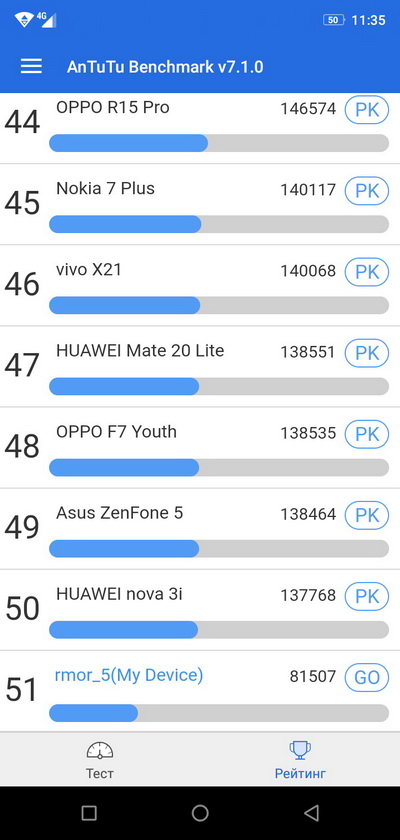
Task: Hit PK beside HUAWEI Mate 20 Lite
Action: pos(367,353)
